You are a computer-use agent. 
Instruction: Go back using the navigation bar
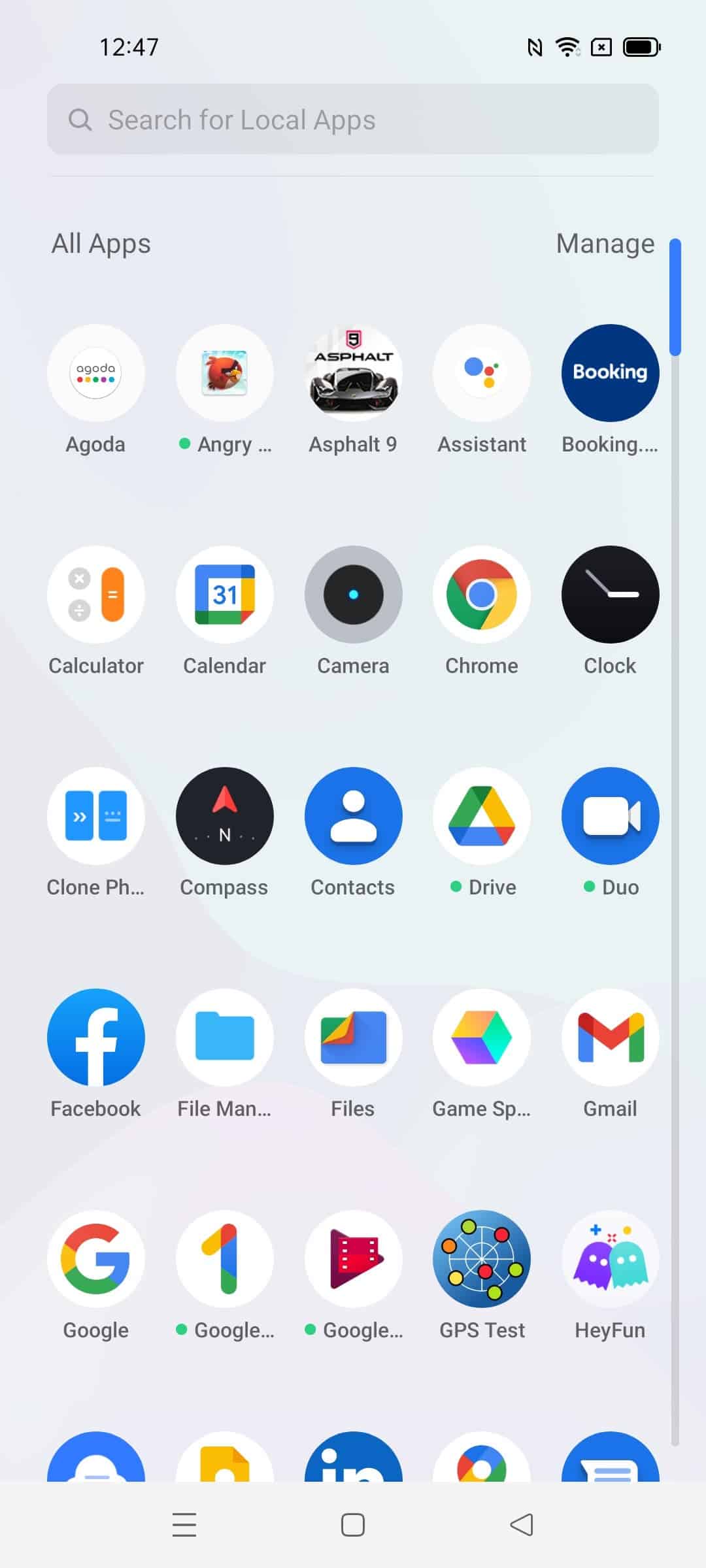tap(522, 1525)
